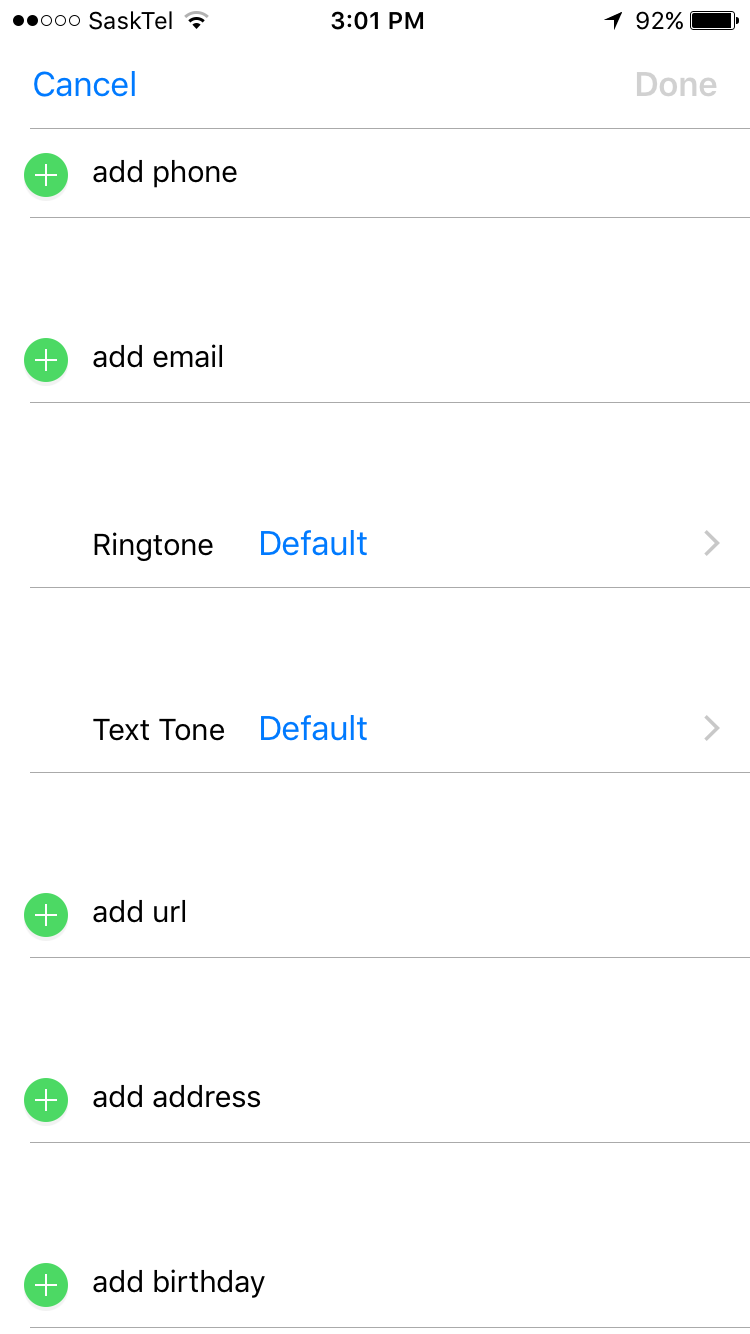
Task: Add a phone number field
Action: pyautogui.click(x=46, y=175)
